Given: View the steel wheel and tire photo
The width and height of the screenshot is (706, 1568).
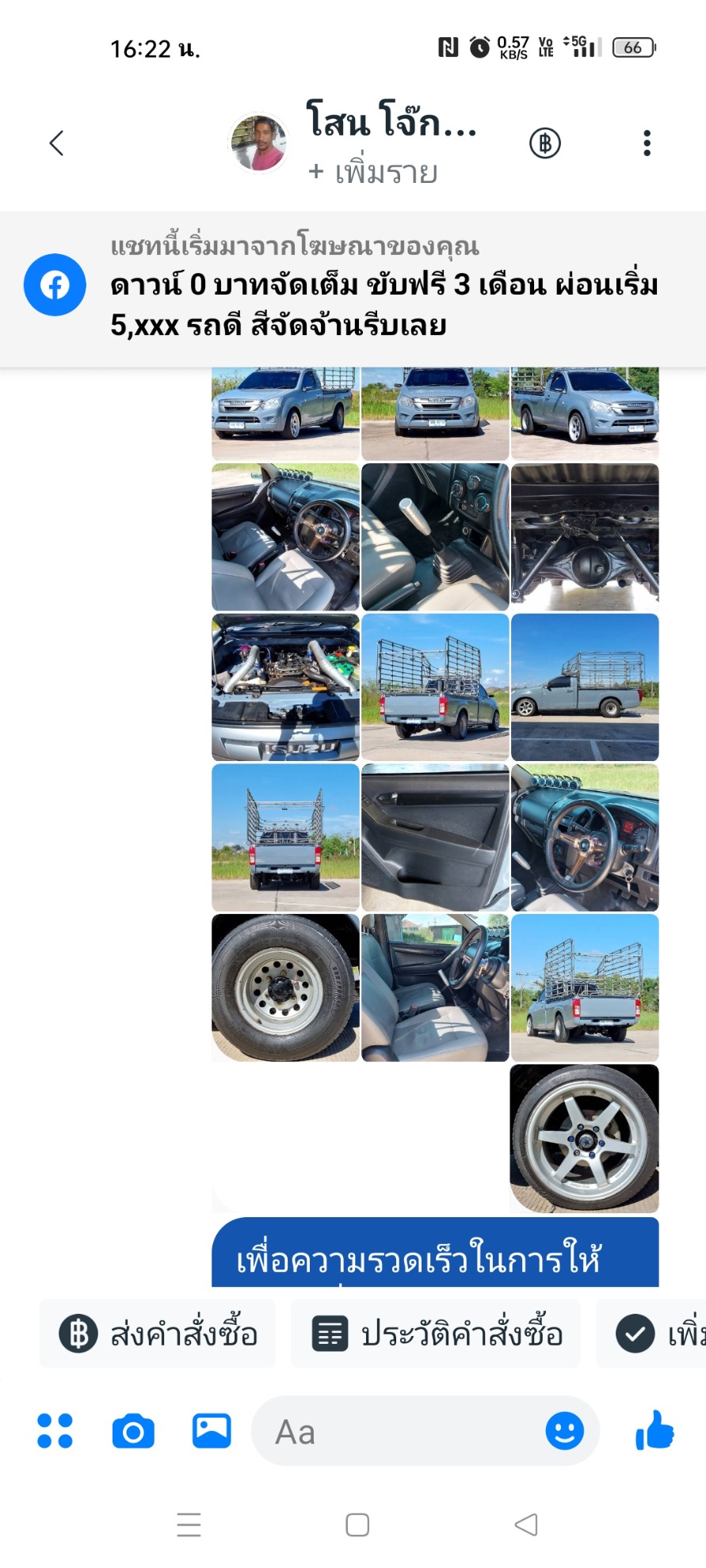Looking at the screenshot, I should (285, 988).
